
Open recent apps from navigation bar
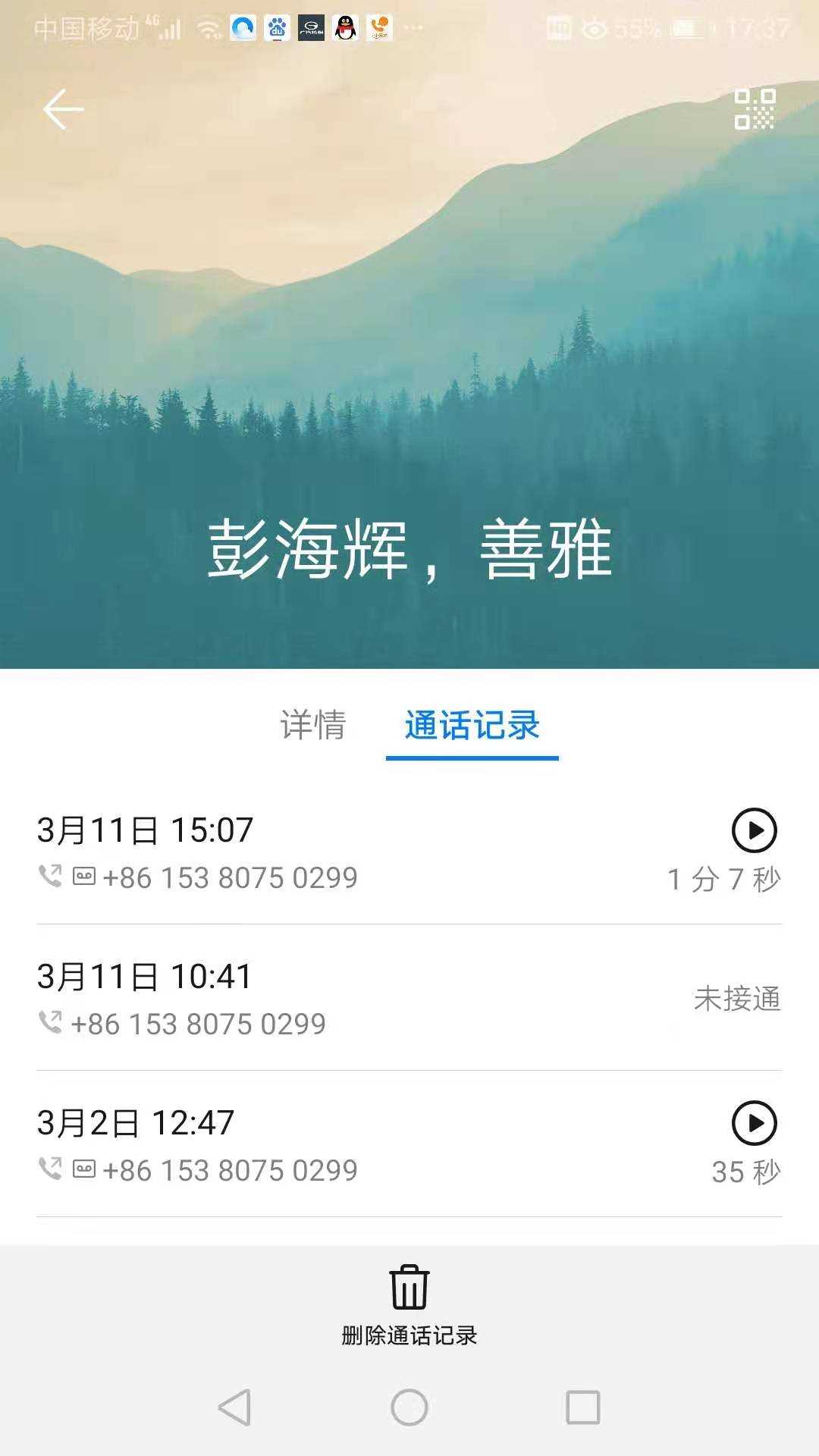(583, 1408)
